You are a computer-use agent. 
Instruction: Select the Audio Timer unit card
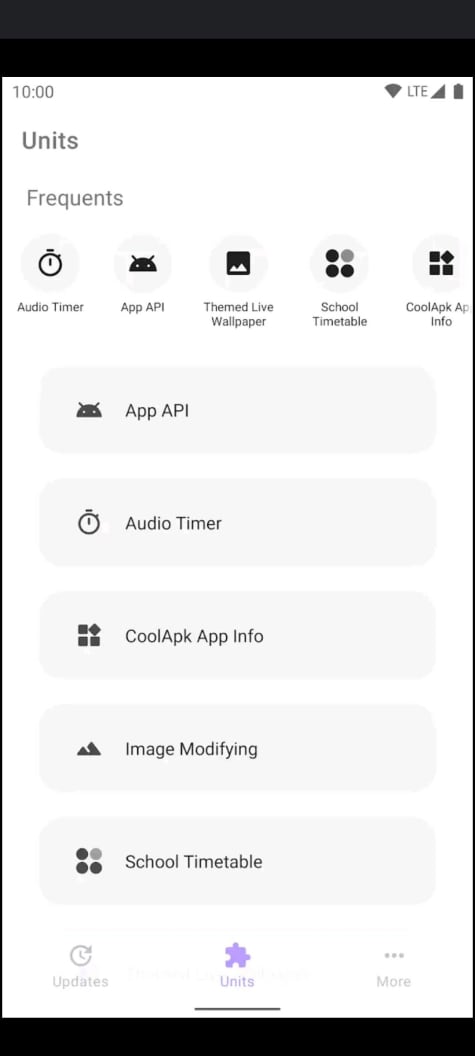(x=237, y=523)
